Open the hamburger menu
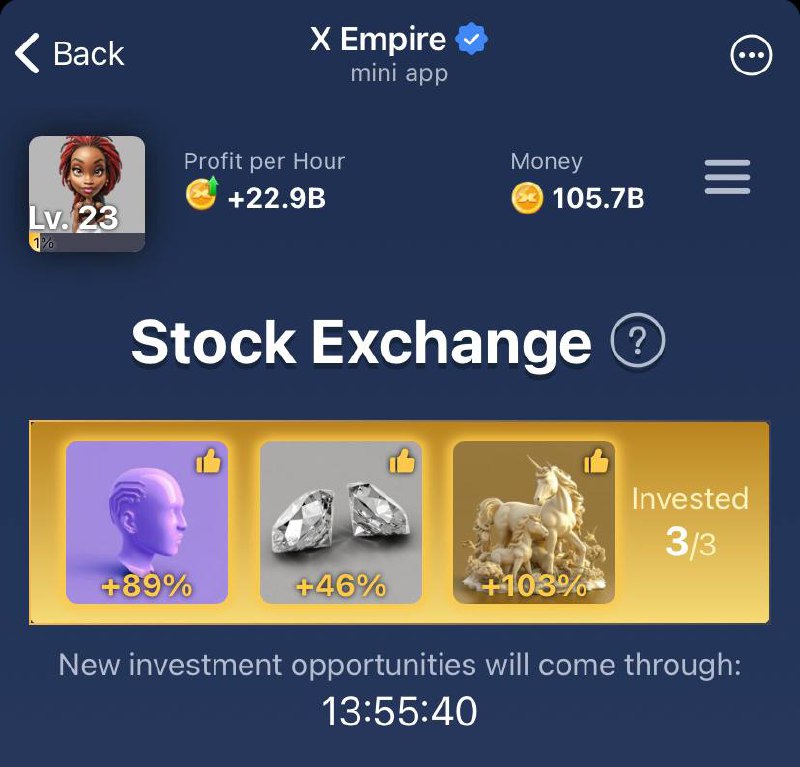Image resolution: width=800 pixels, height=767 pixels. pos(727,178)
